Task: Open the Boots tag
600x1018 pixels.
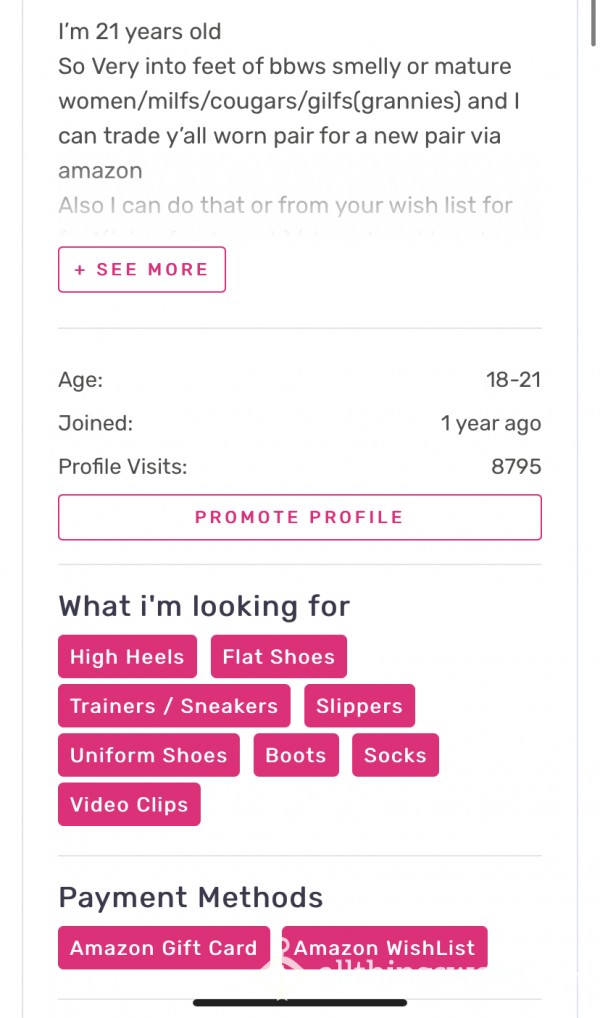Action: click(296, 755)
